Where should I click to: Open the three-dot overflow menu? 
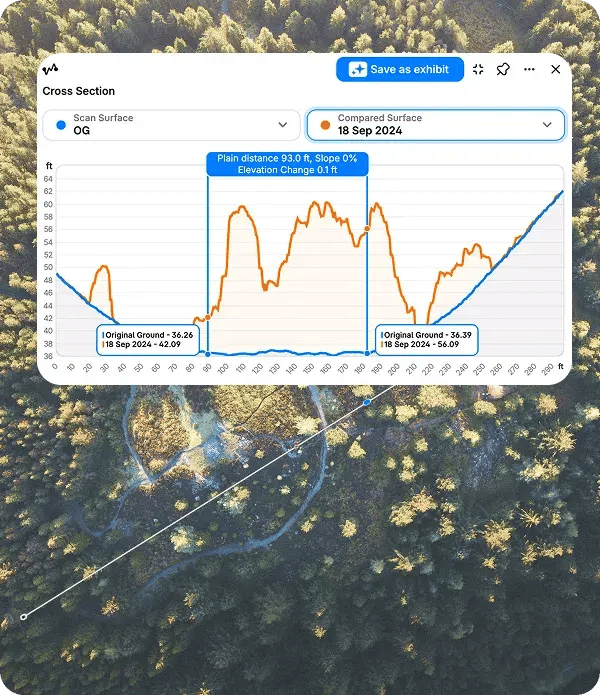(x=529, y=70)
